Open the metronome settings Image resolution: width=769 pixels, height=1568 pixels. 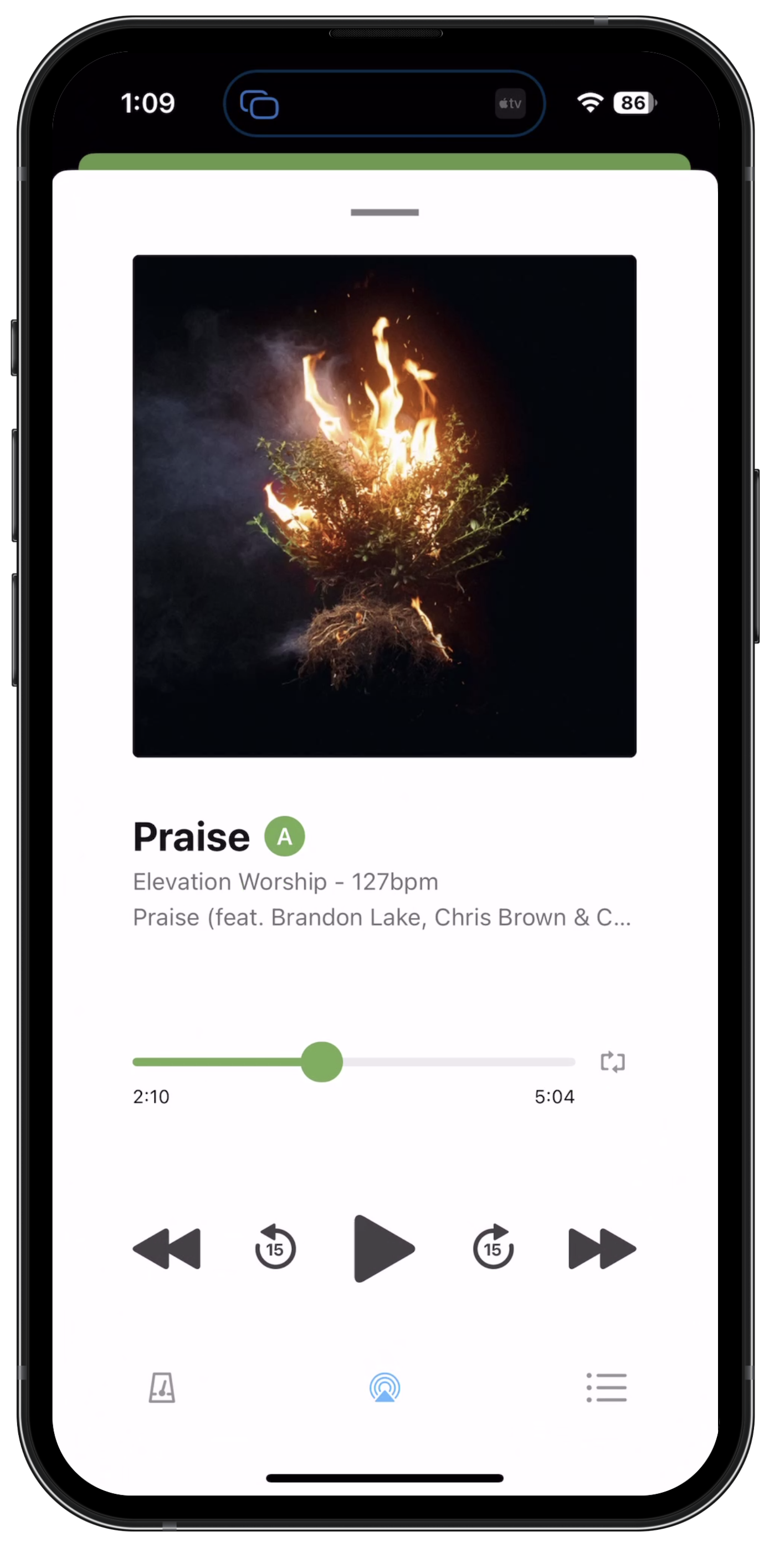[x=162, y=1388]
